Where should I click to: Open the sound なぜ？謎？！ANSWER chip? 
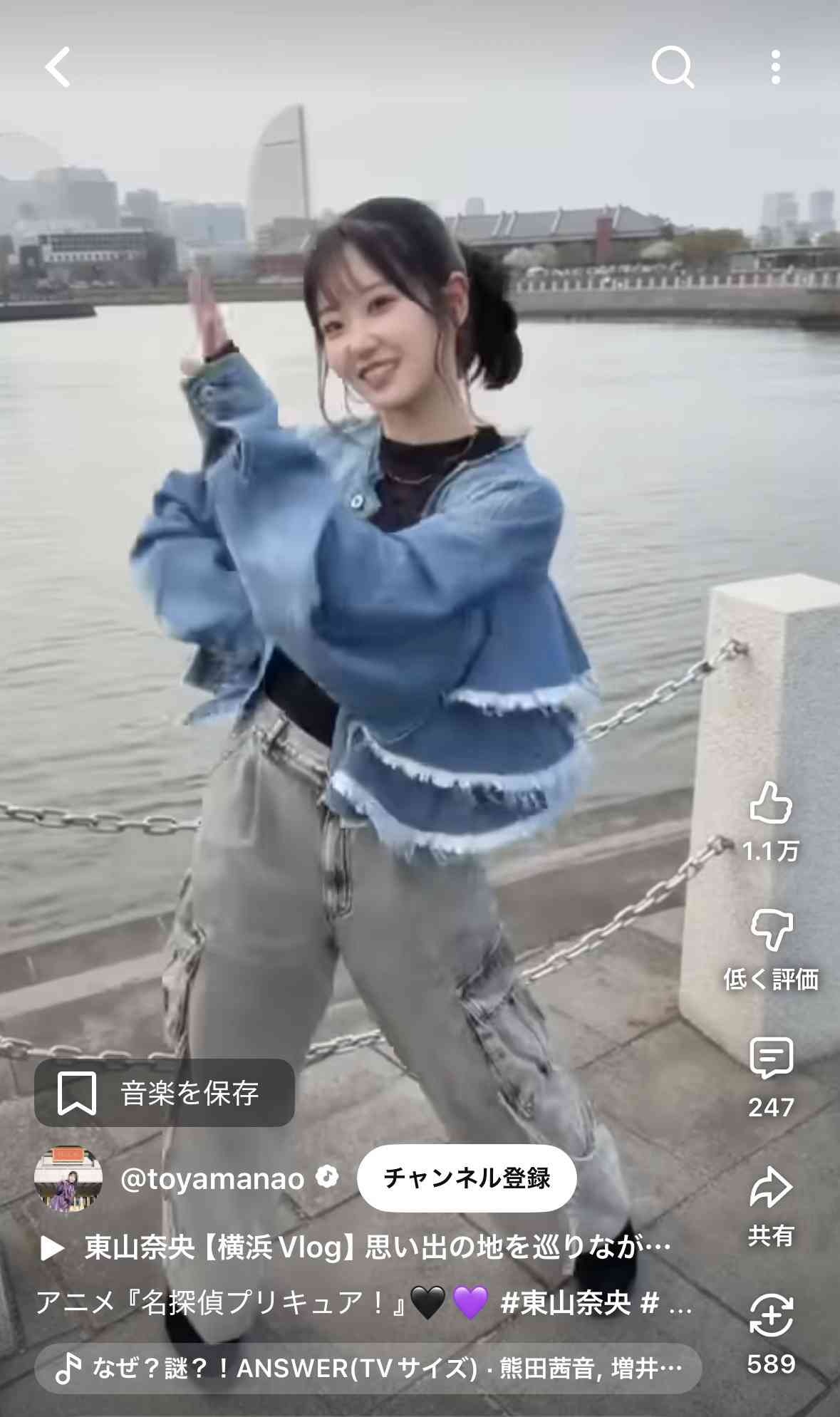368,1369
